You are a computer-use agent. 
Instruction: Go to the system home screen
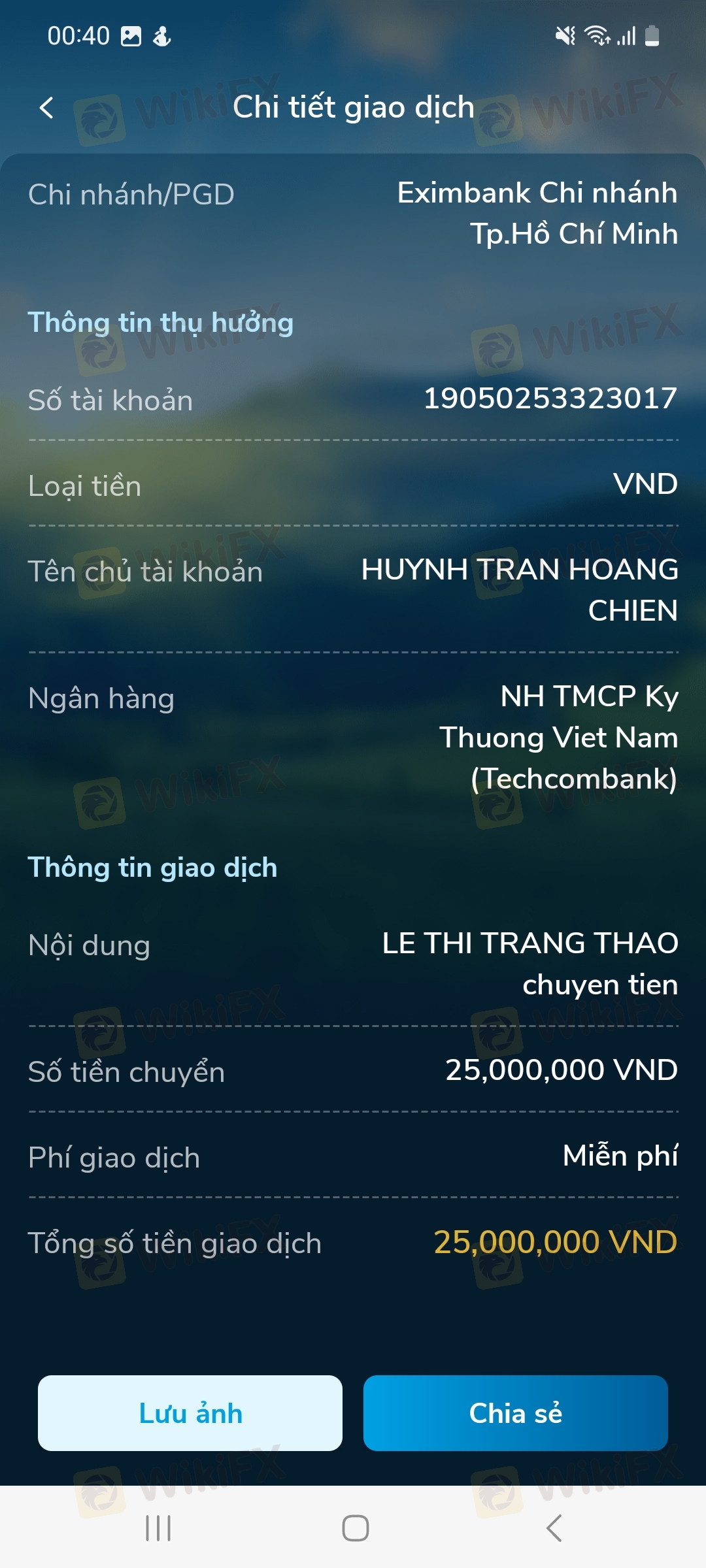[x=355, y=1528]
